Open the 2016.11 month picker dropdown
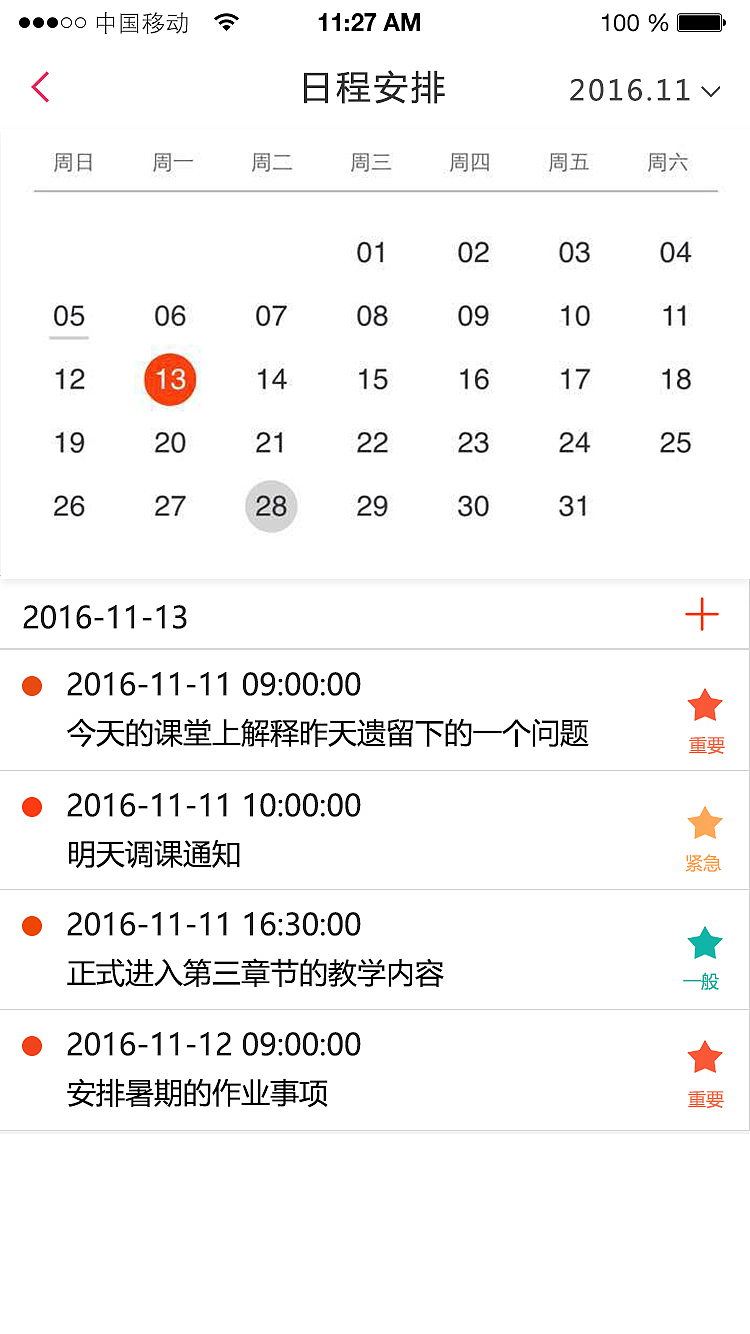 coord(640,90)
